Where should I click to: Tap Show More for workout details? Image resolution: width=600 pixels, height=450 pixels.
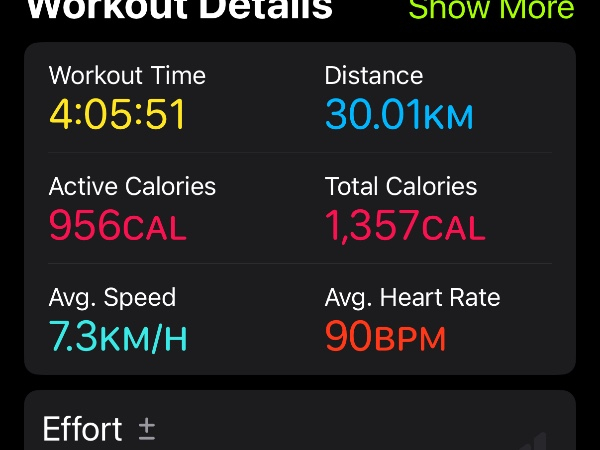(491, 10)
